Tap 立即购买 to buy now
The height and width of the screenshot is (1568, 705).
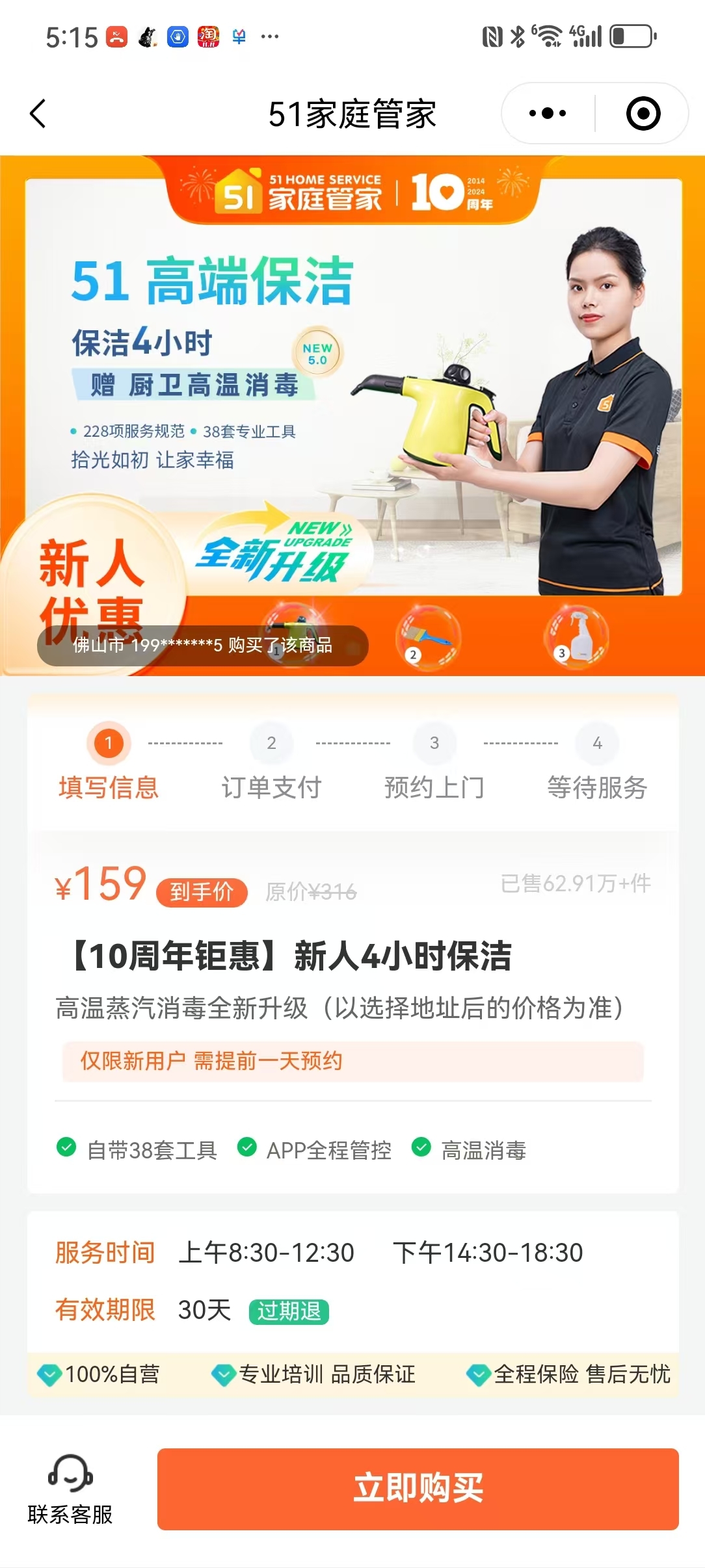418,1489
